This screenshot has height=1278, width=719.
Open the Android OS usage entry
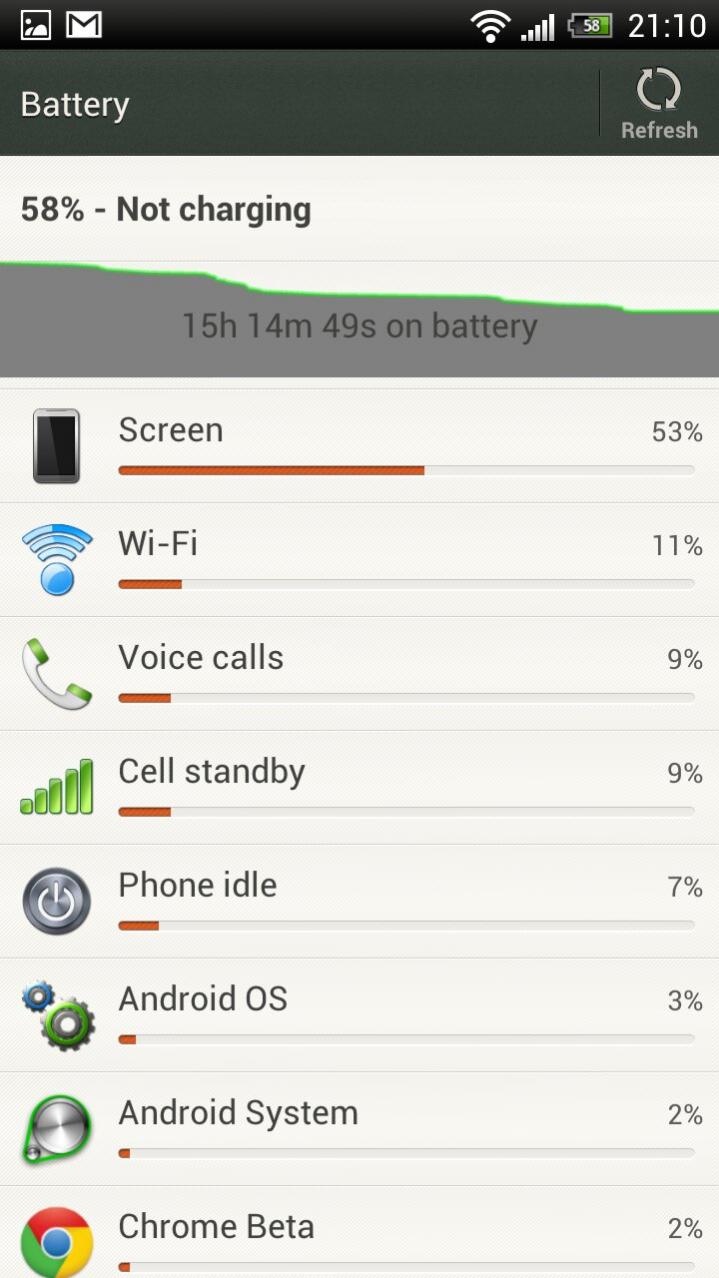[x=359, y=1016]
